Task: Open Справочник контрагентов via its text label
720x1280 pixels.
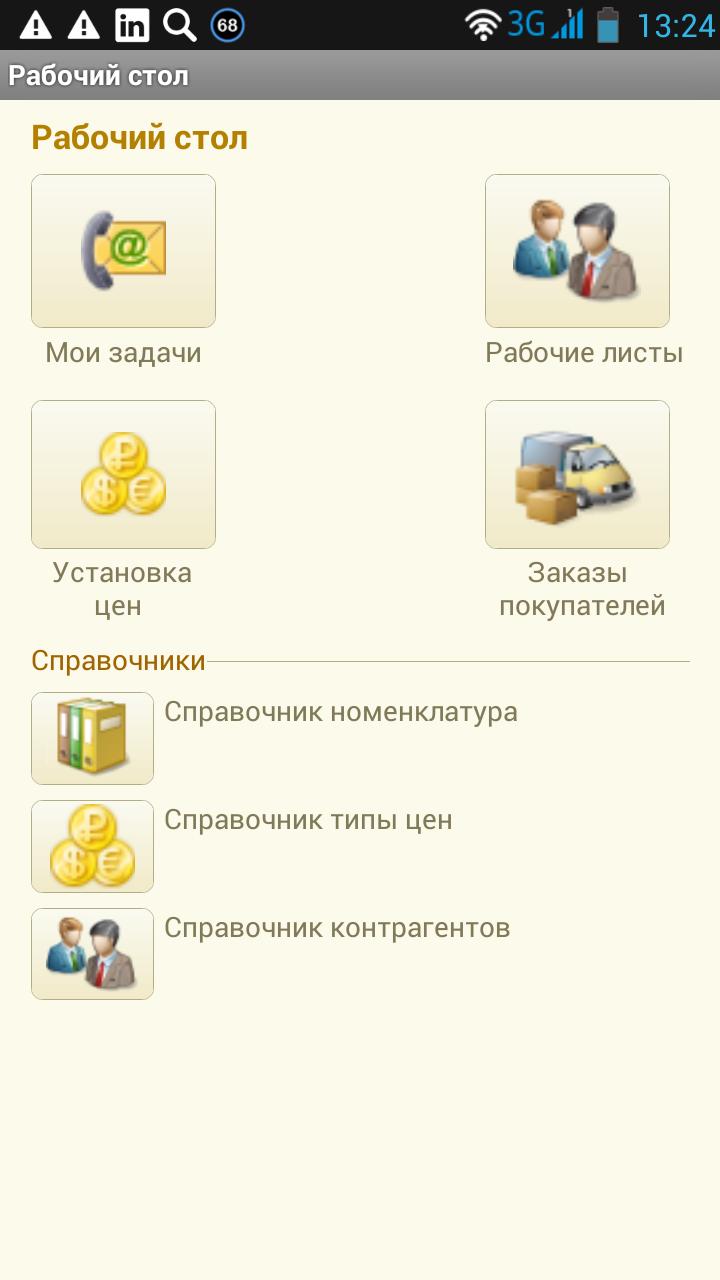Action: [335, 926]
